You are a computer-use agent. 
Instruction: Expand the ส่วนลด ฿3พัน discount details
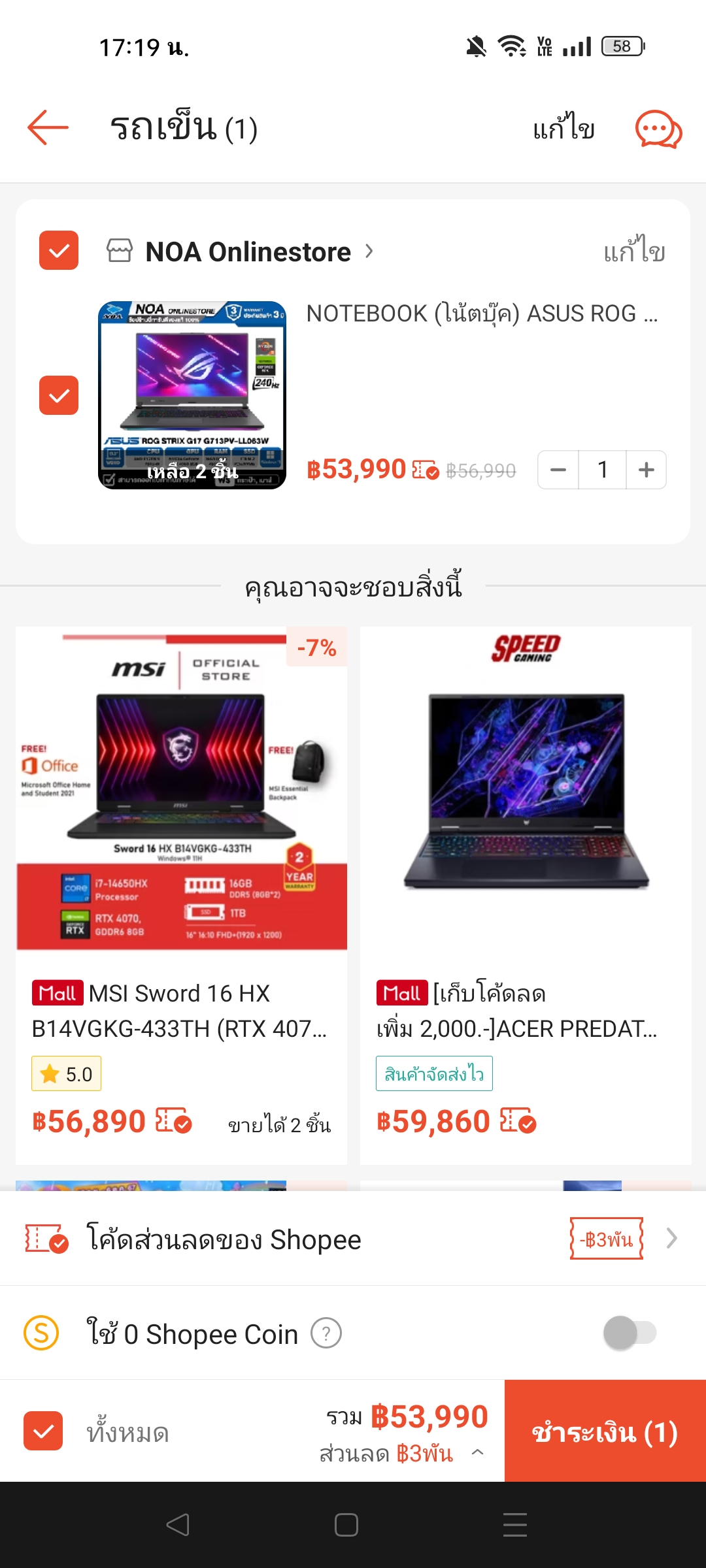(477, 1453)
